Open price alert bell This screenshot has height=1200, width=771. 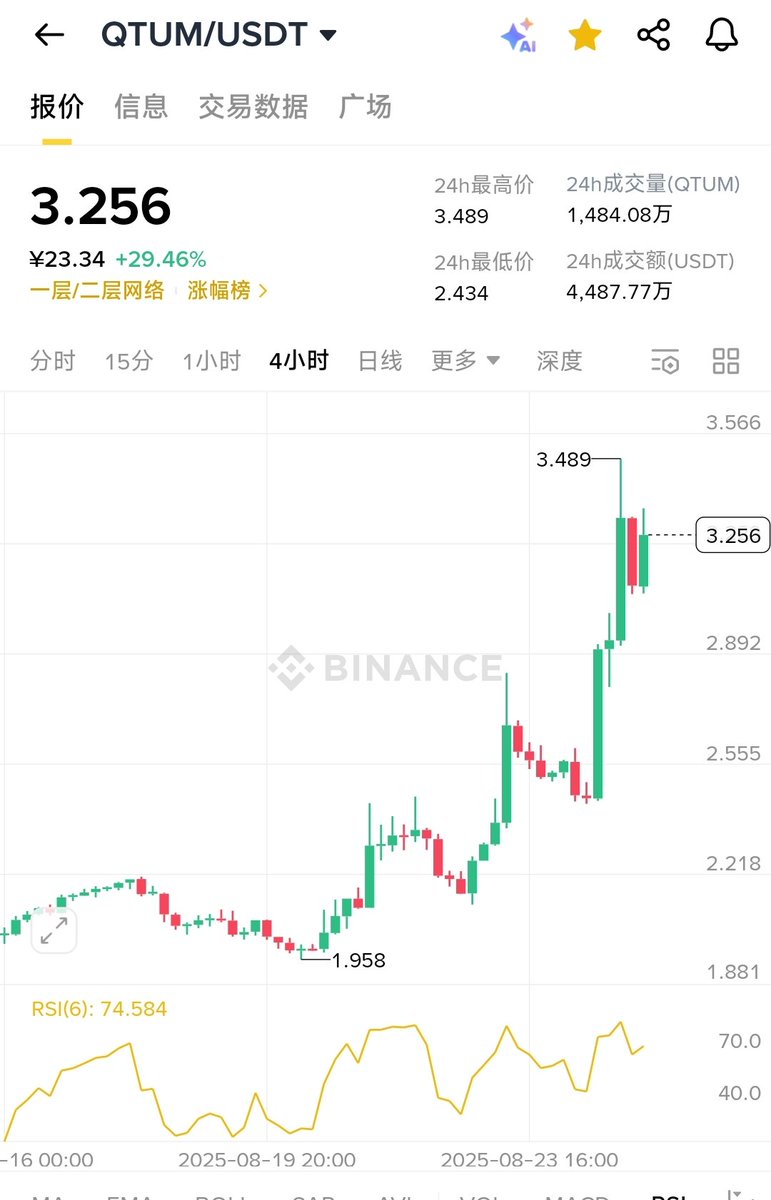click(x=721, y=36)
